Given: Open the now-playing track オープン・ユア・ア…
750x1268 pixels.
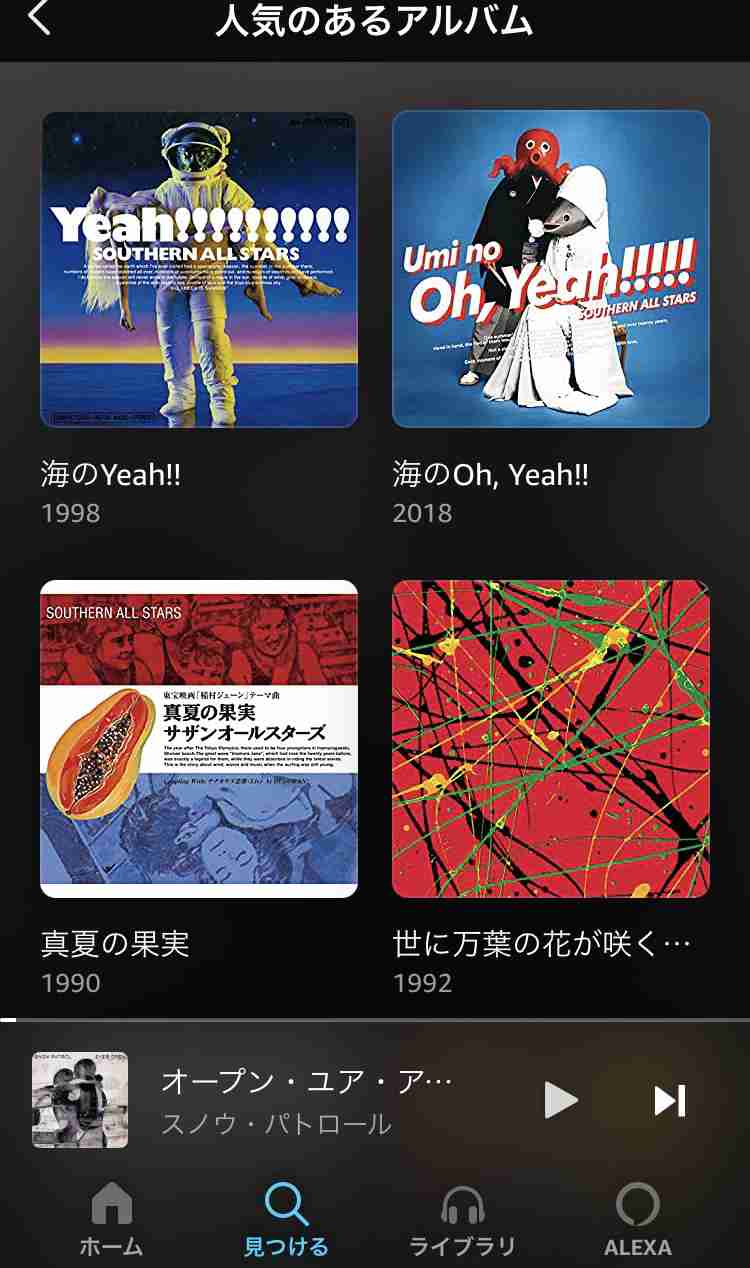Looking at the screenshot, I should 307,1081.
